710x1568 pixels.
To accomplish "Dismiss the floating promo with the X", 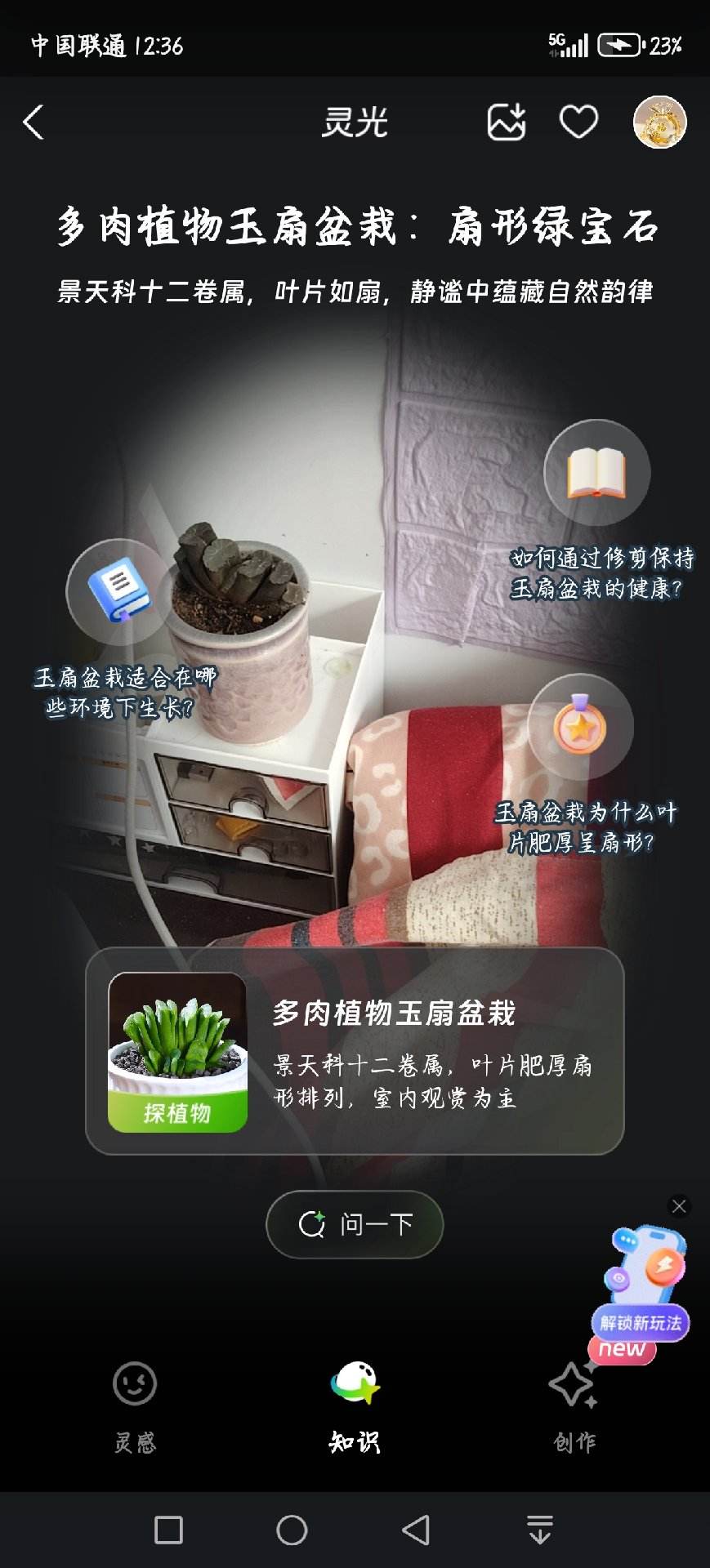I will (679, 1206).
